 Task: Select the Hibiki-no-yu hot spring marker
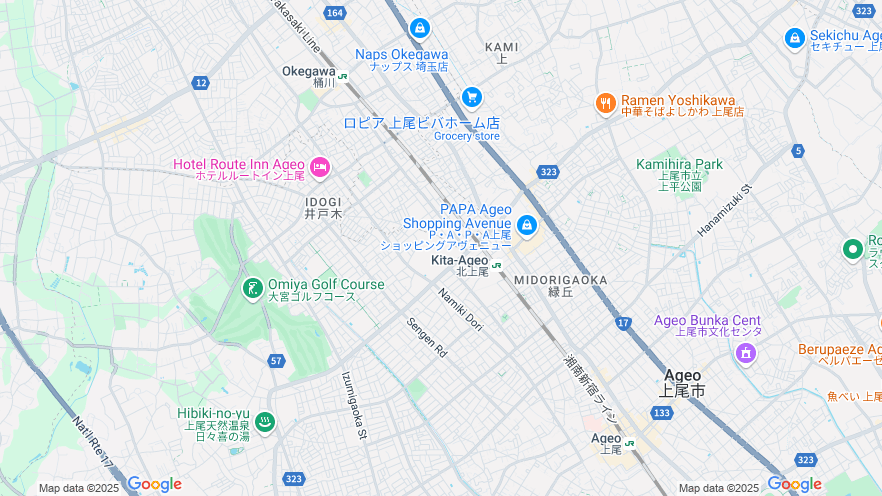click(264, 423)
